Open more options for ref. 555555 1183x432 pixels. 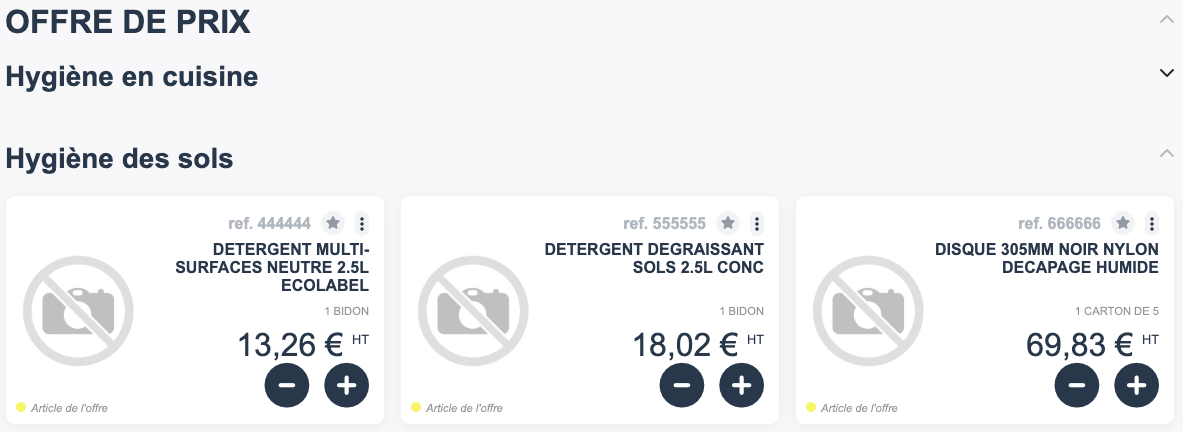[757, 223]
